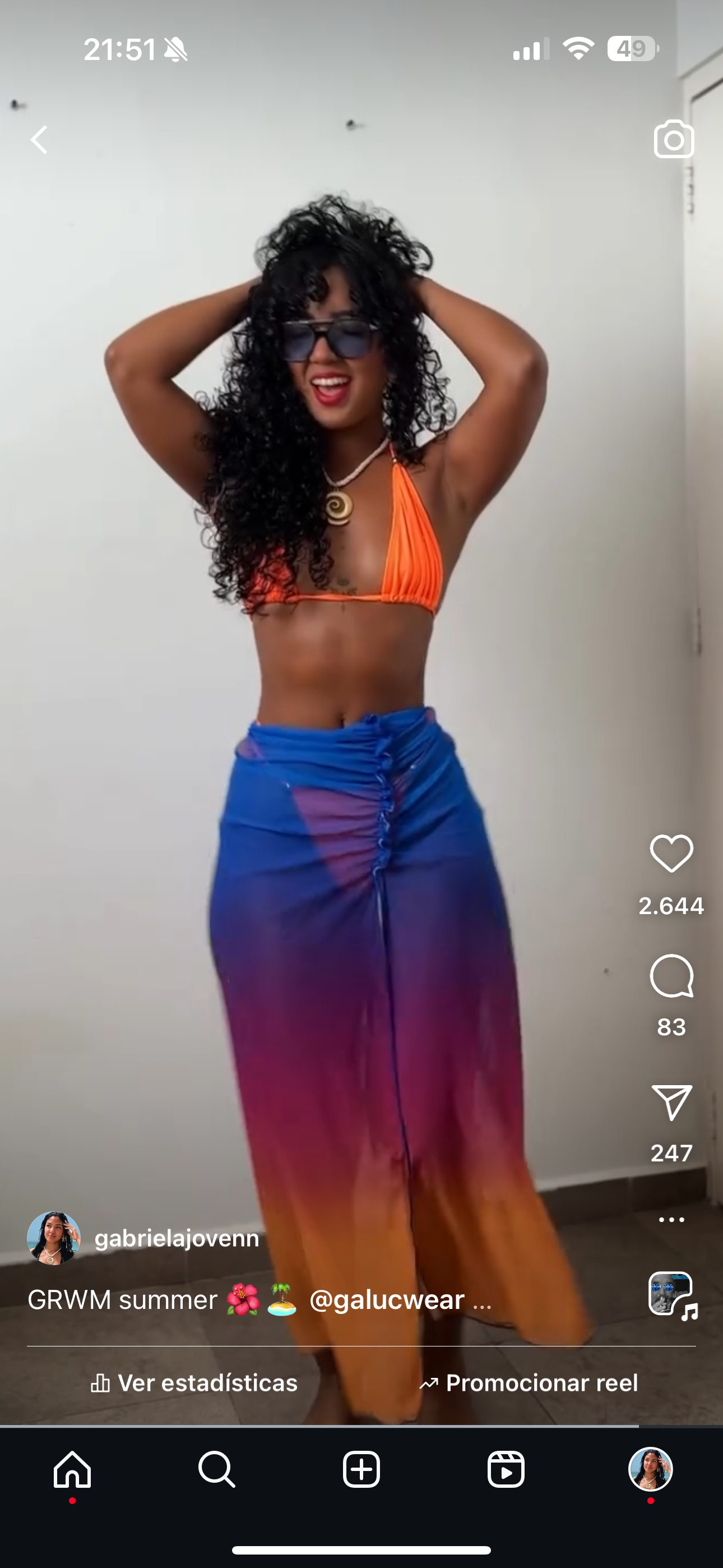The width and height of the screenshot is (723, 1568).
Task: Select Promocionar reel
Action: coord(529,1383)
